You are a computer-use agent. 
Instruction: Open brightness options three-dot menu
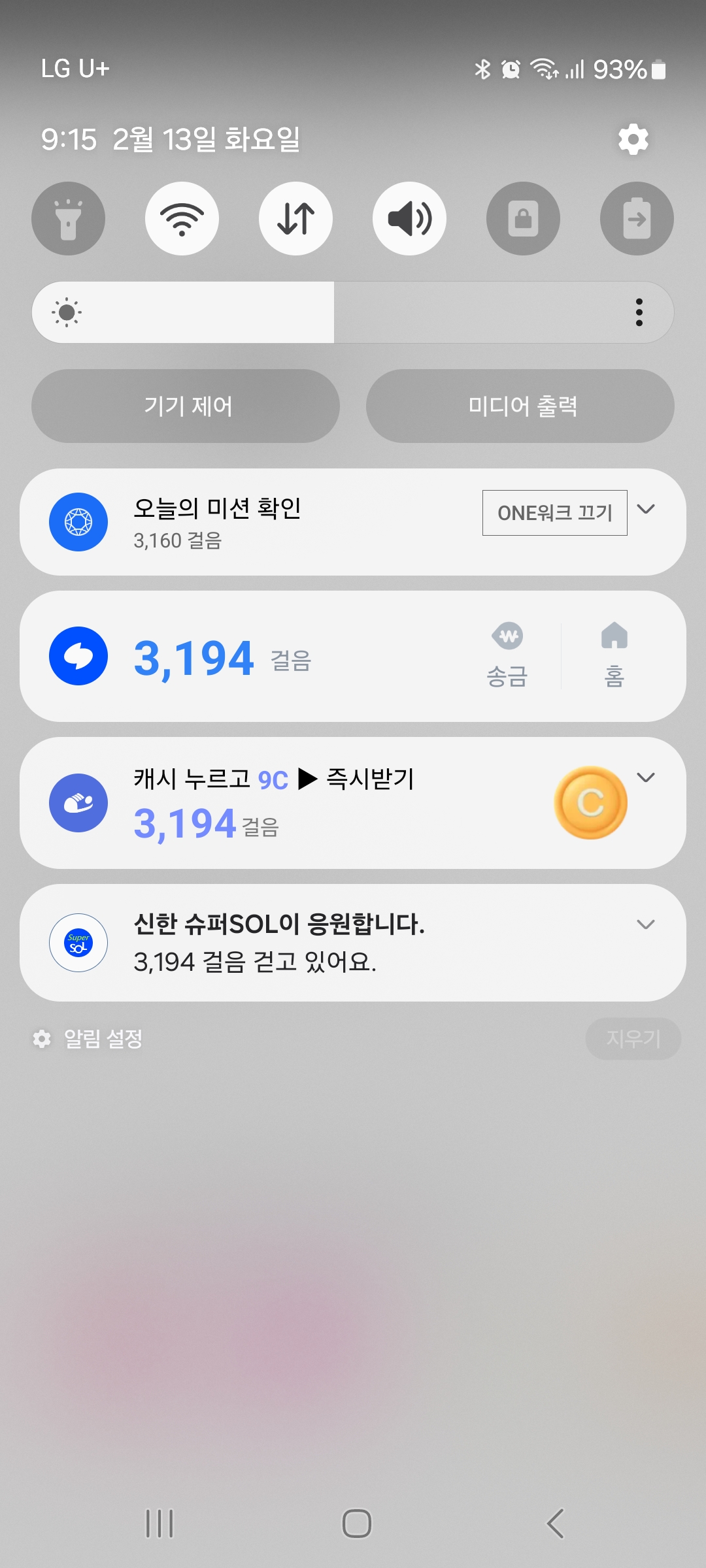click(639, 312)
